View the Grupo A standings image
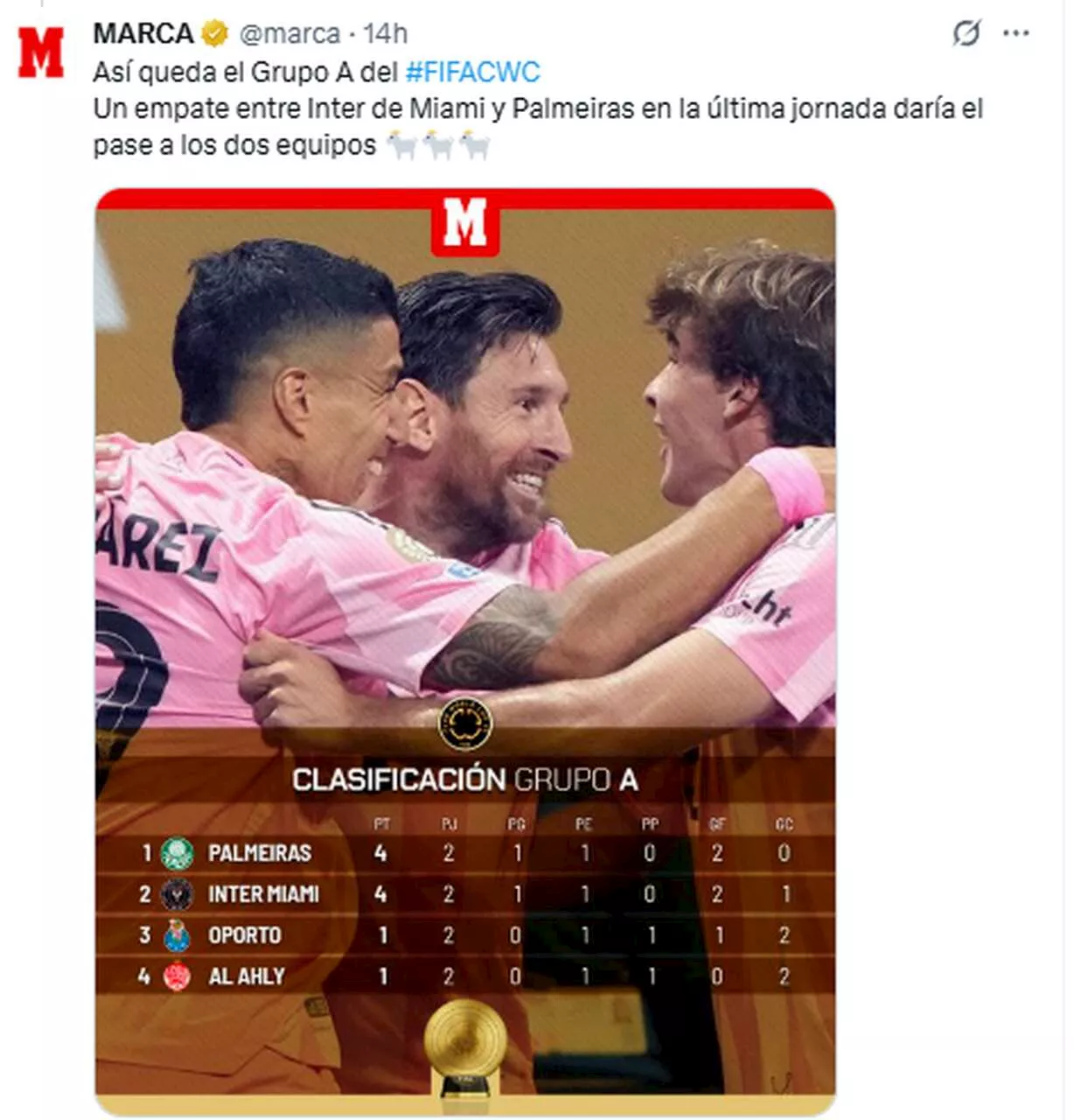Screen dimensions: 1074x1120 464,651
